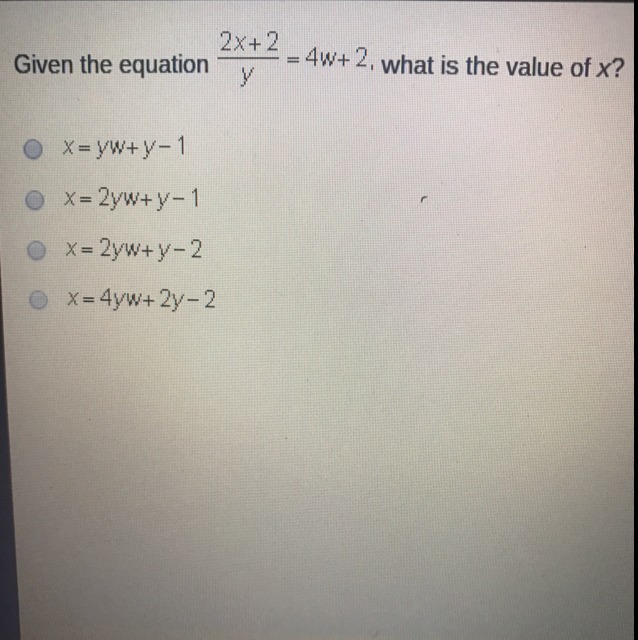The image size is (638, 640).
Task: Mark the option x = 4yw + 2y − 2
Action: pos(40,297)
